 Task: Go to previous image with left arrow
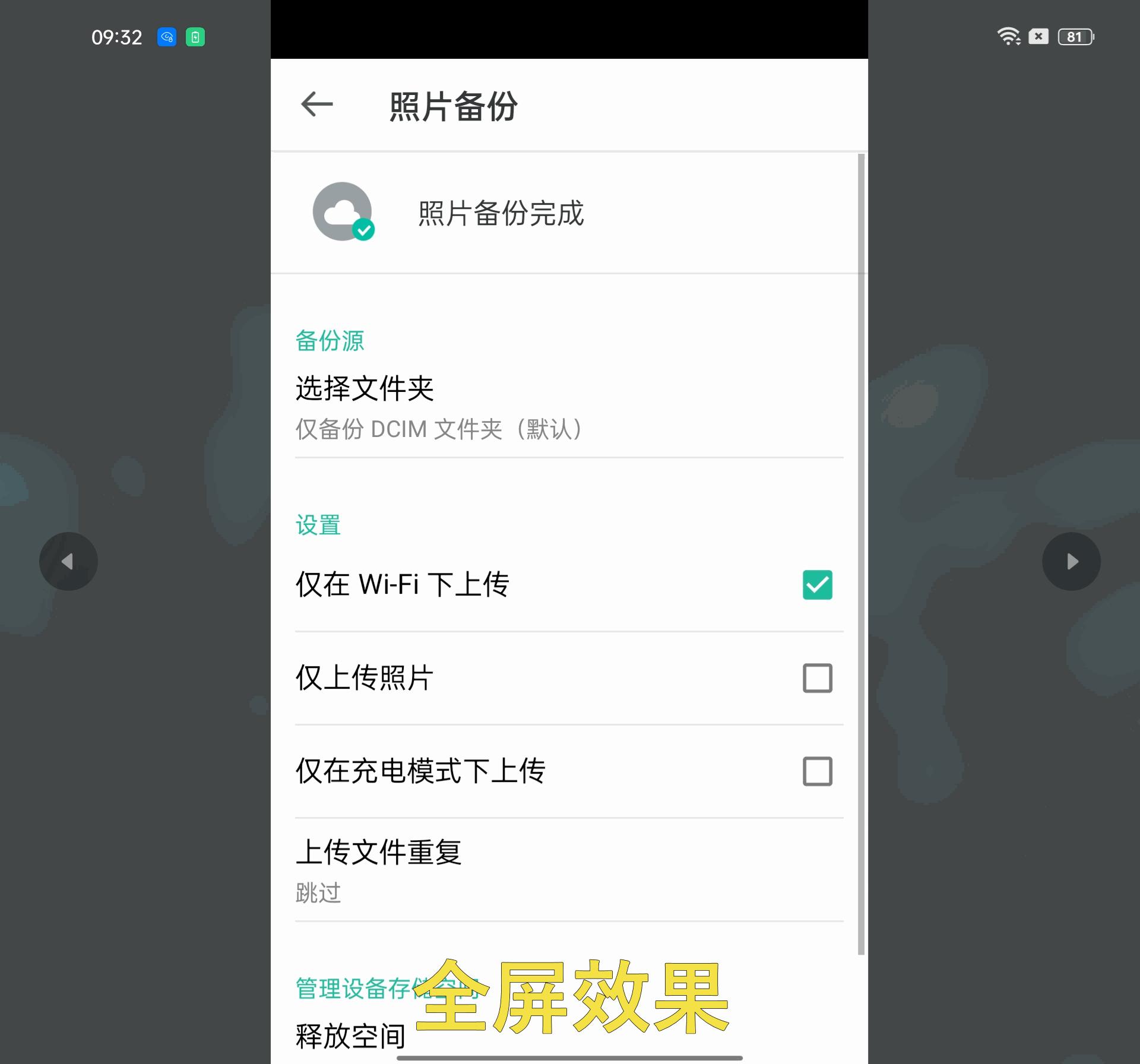click(68, 561)
